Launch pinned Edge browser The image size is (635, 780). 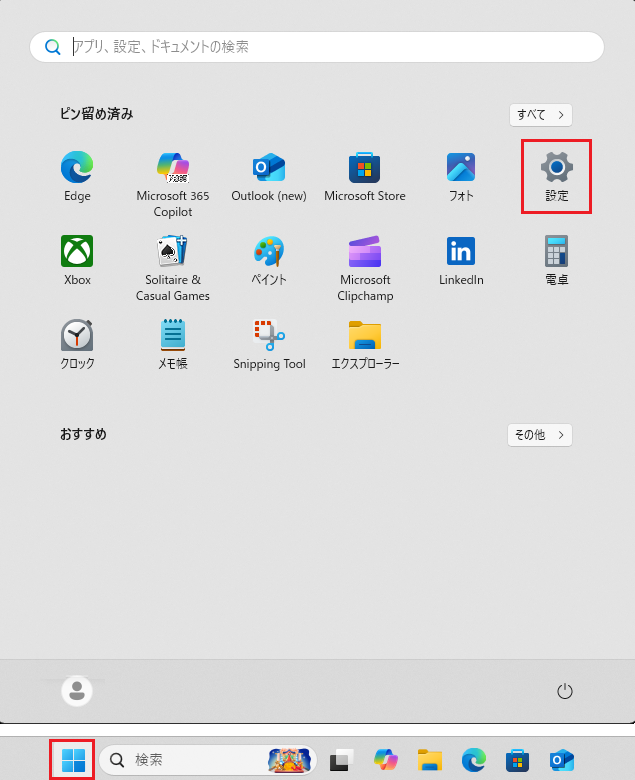(x=77, y=176)
